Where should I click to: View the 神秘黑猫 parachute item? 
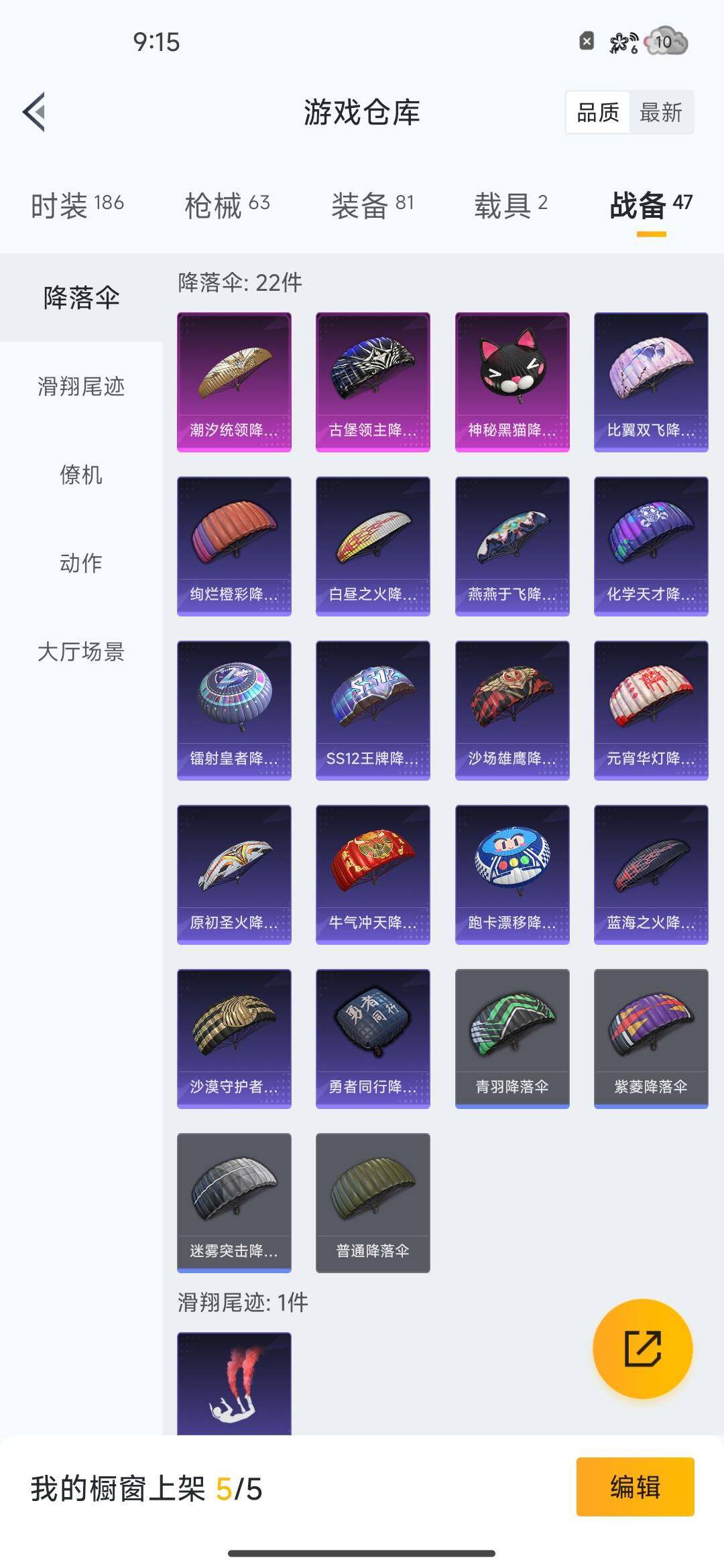tap(512, 382)
